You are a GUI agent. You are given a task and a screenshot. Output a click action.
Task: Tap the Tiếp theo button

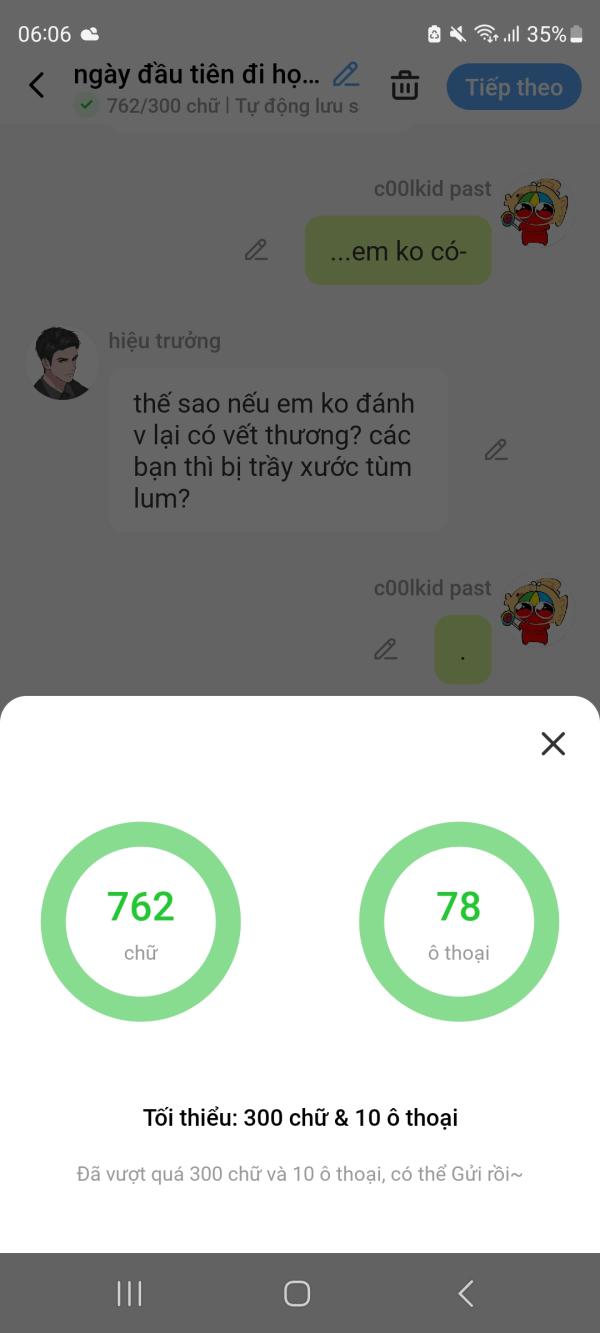point(513,87)
